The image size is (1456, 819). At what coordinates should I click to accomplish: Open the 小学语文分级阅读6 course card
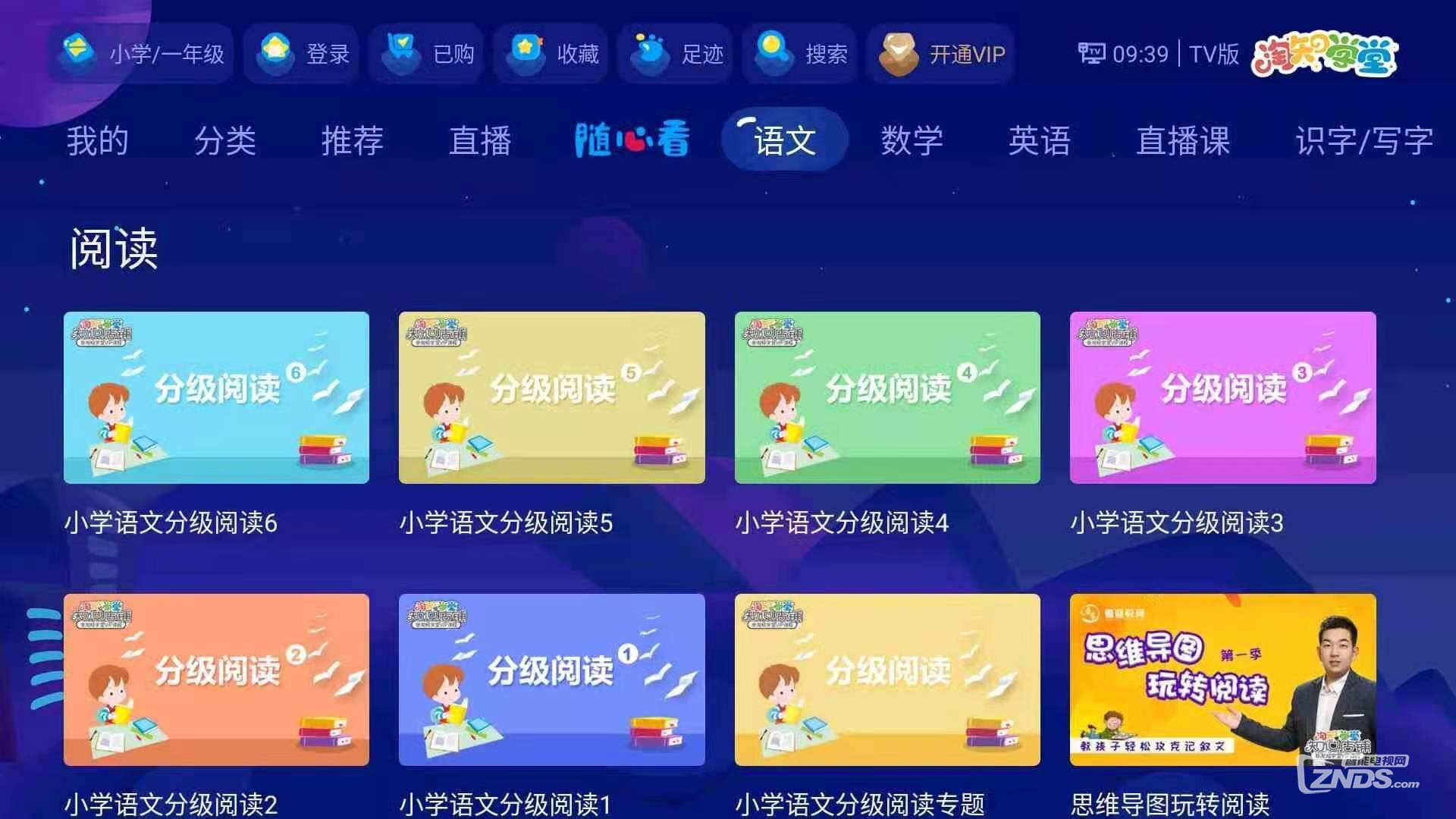[216, 397]
